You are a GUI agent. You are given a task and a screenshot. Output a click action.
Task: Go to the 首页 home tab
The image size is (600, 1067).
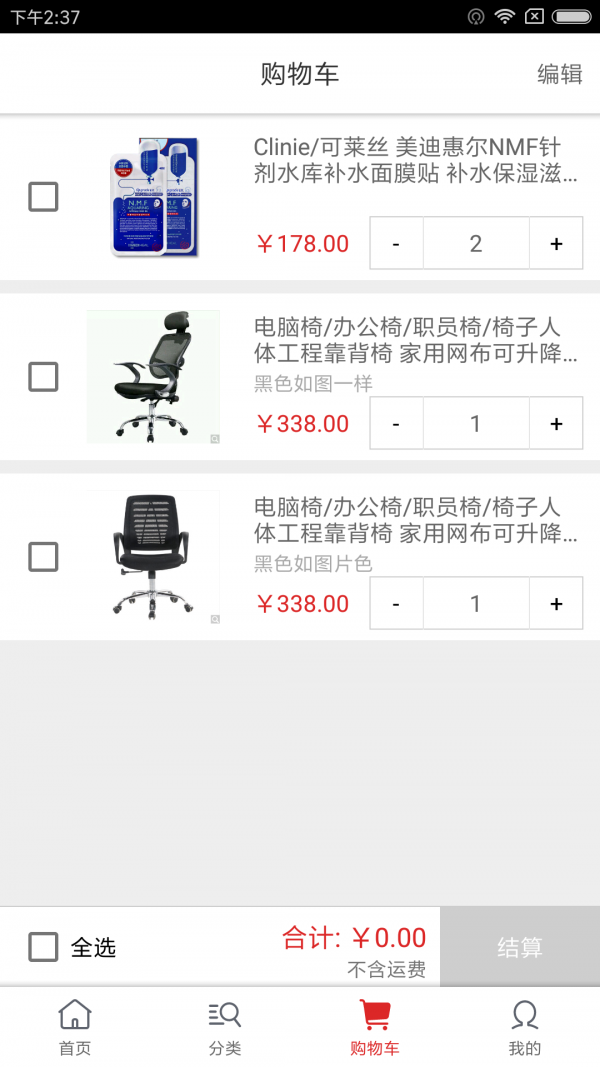[75, 1027]
